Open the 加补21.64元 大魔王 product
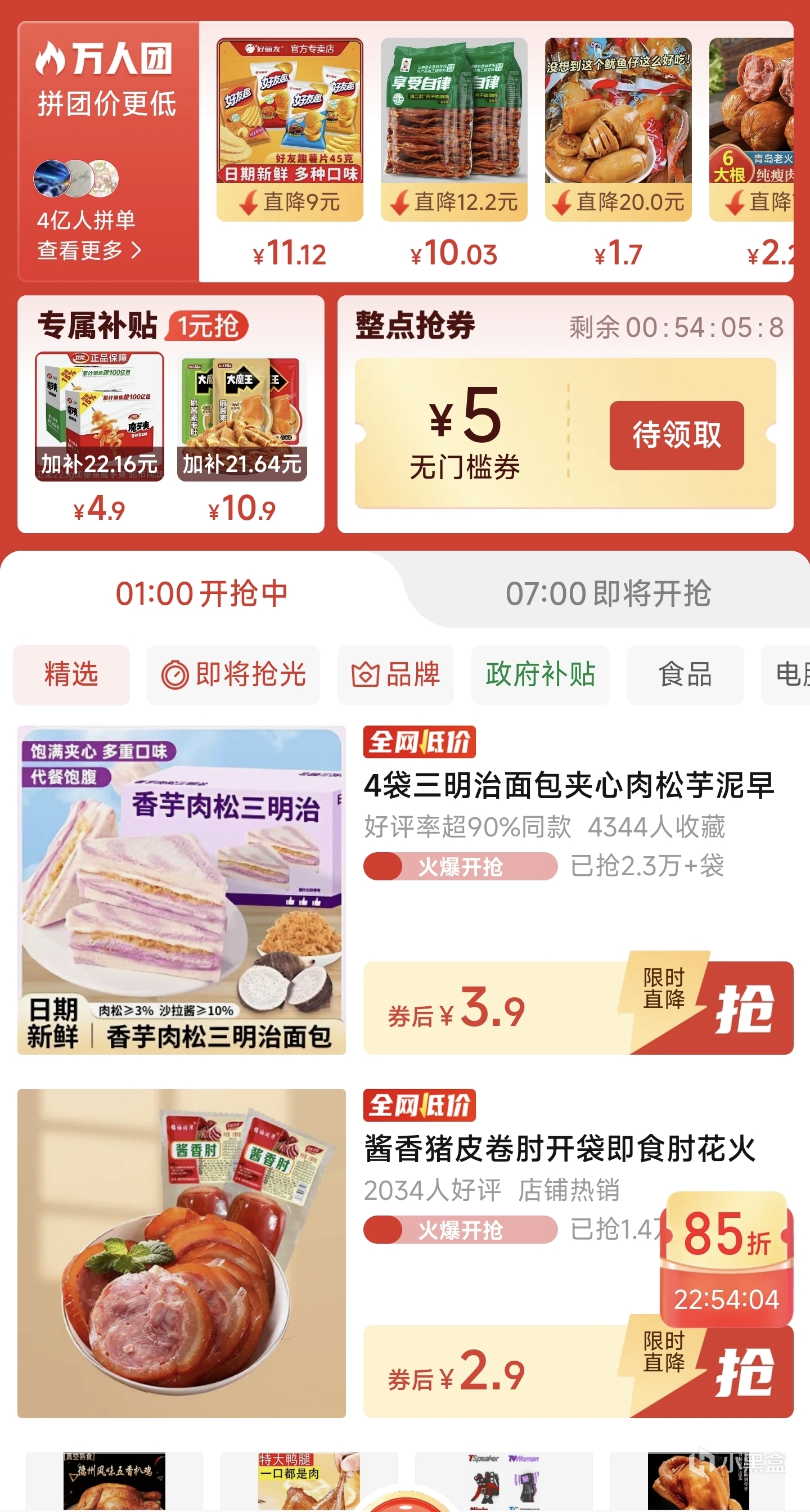810x1512 pixels. click(x=242, y=418)
